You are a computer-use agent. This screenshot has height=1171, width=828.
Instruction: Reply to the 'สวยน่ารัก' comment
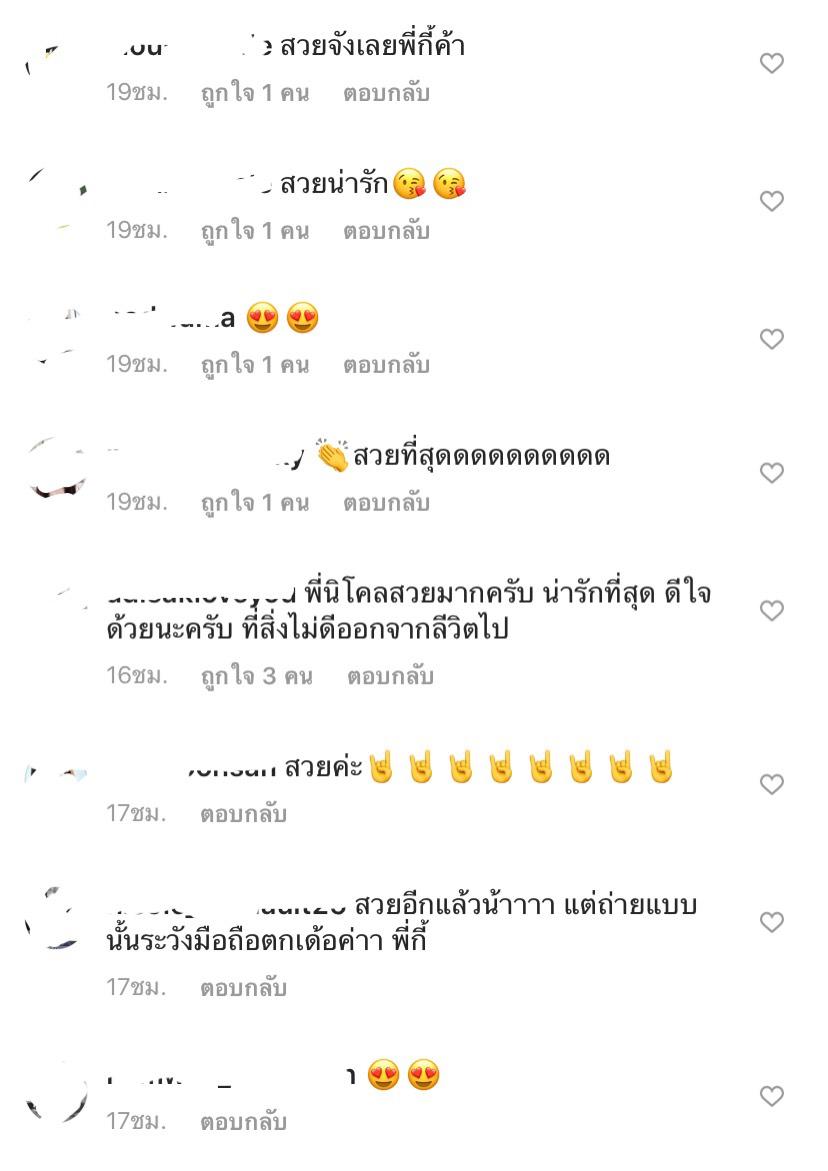386,231
